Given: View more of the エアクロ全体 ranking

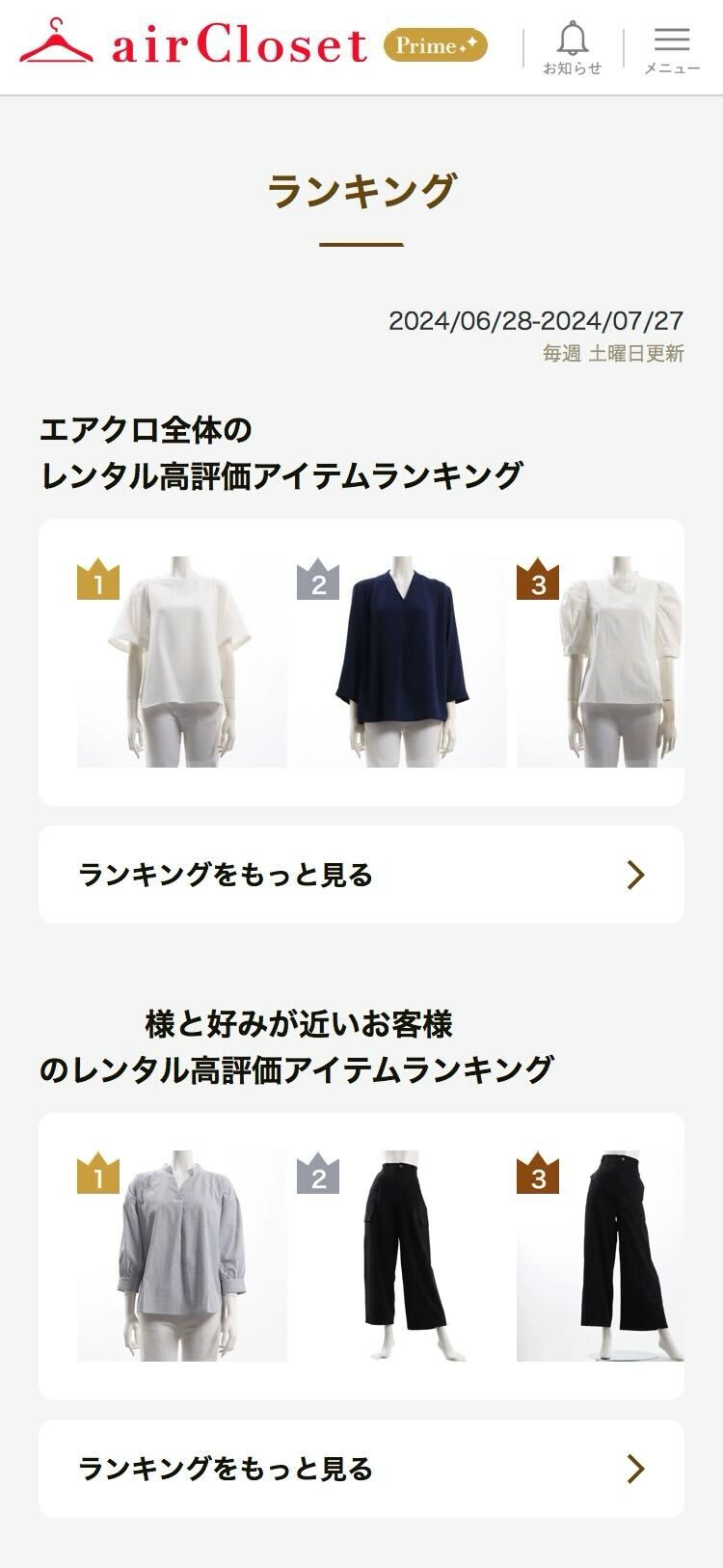Looking at the screenshot, I should [x=361, y=875].
